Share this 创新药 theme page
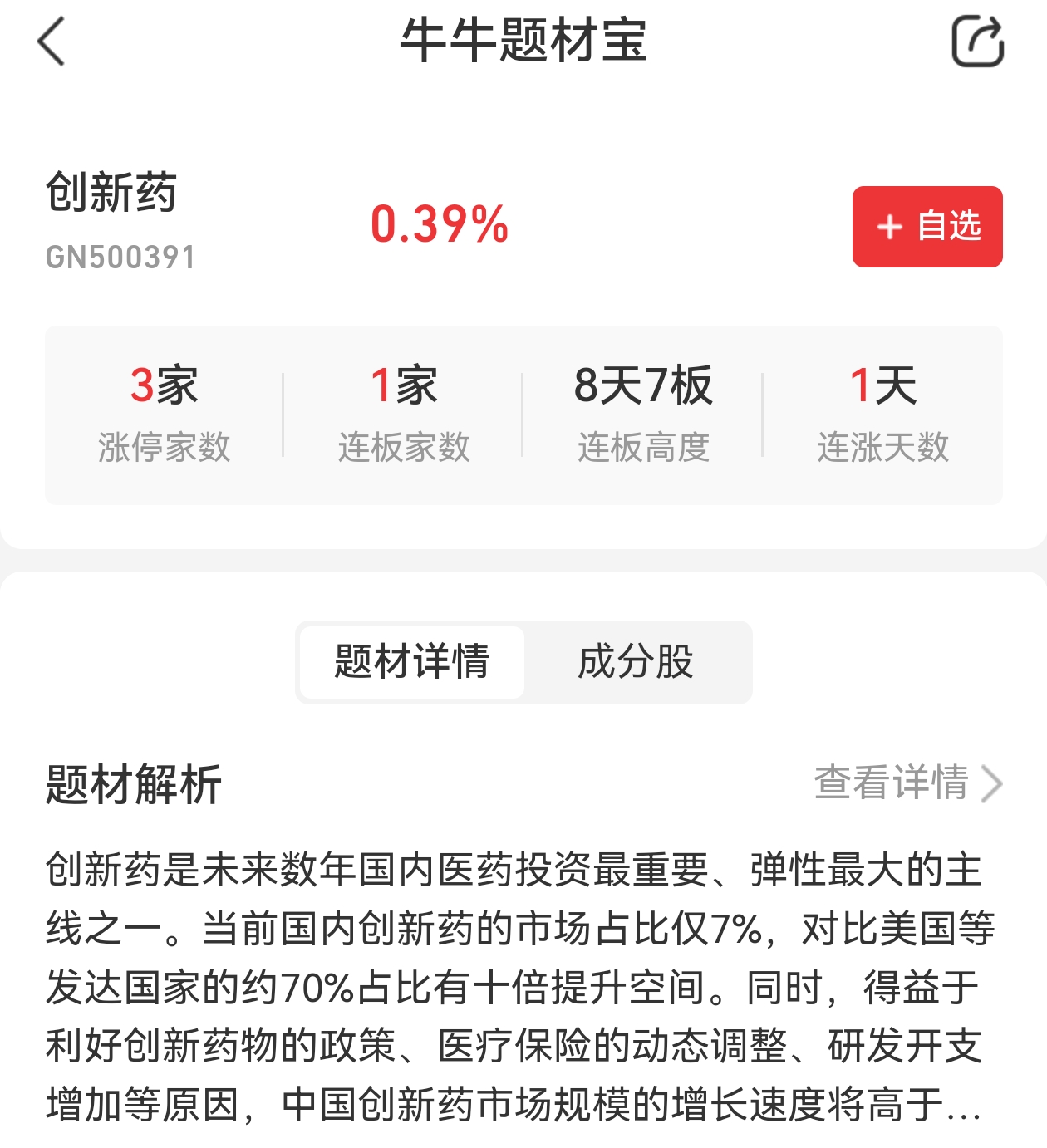Screen dimensions: 1047x1148 click(x=977, y=42)
